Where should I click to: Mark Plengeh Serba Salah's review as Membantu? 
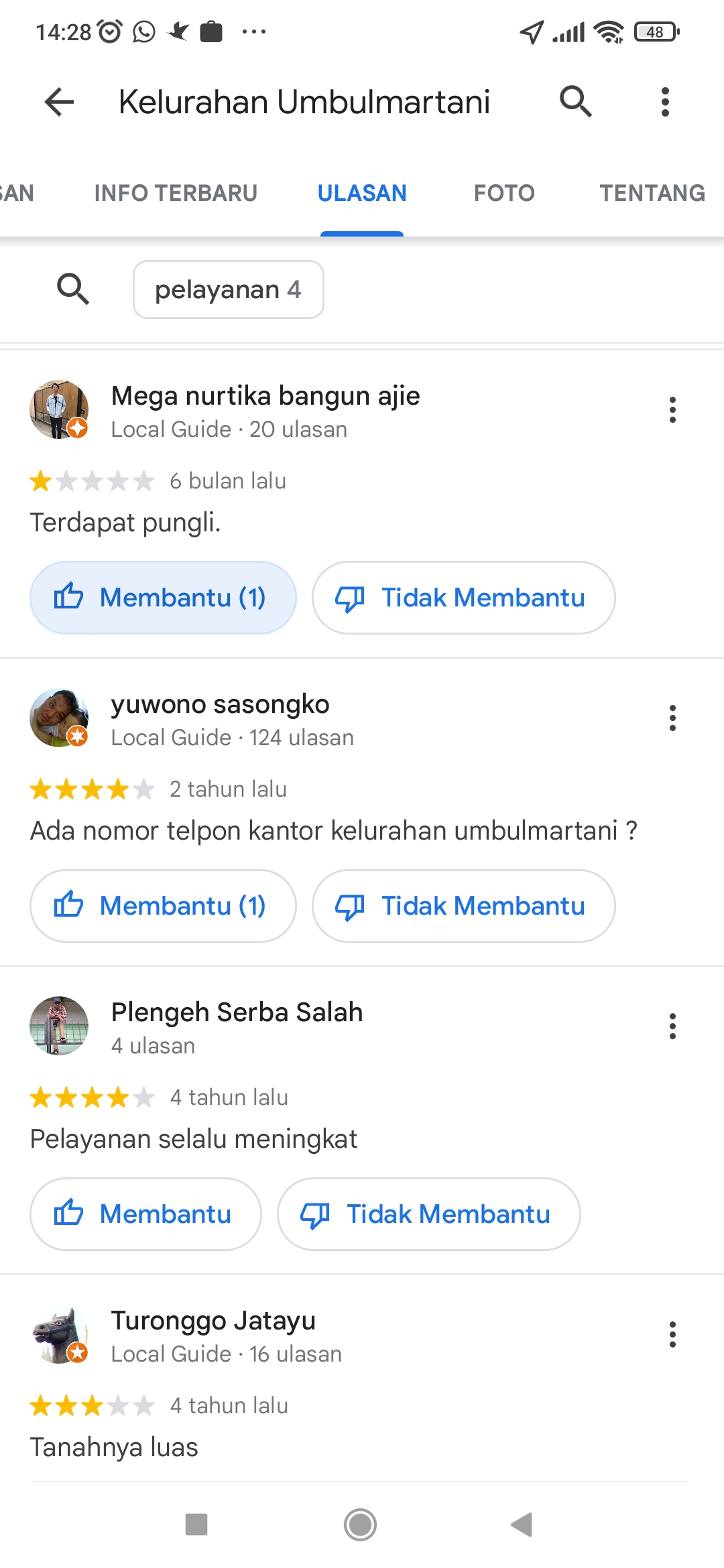(145, 1214)
